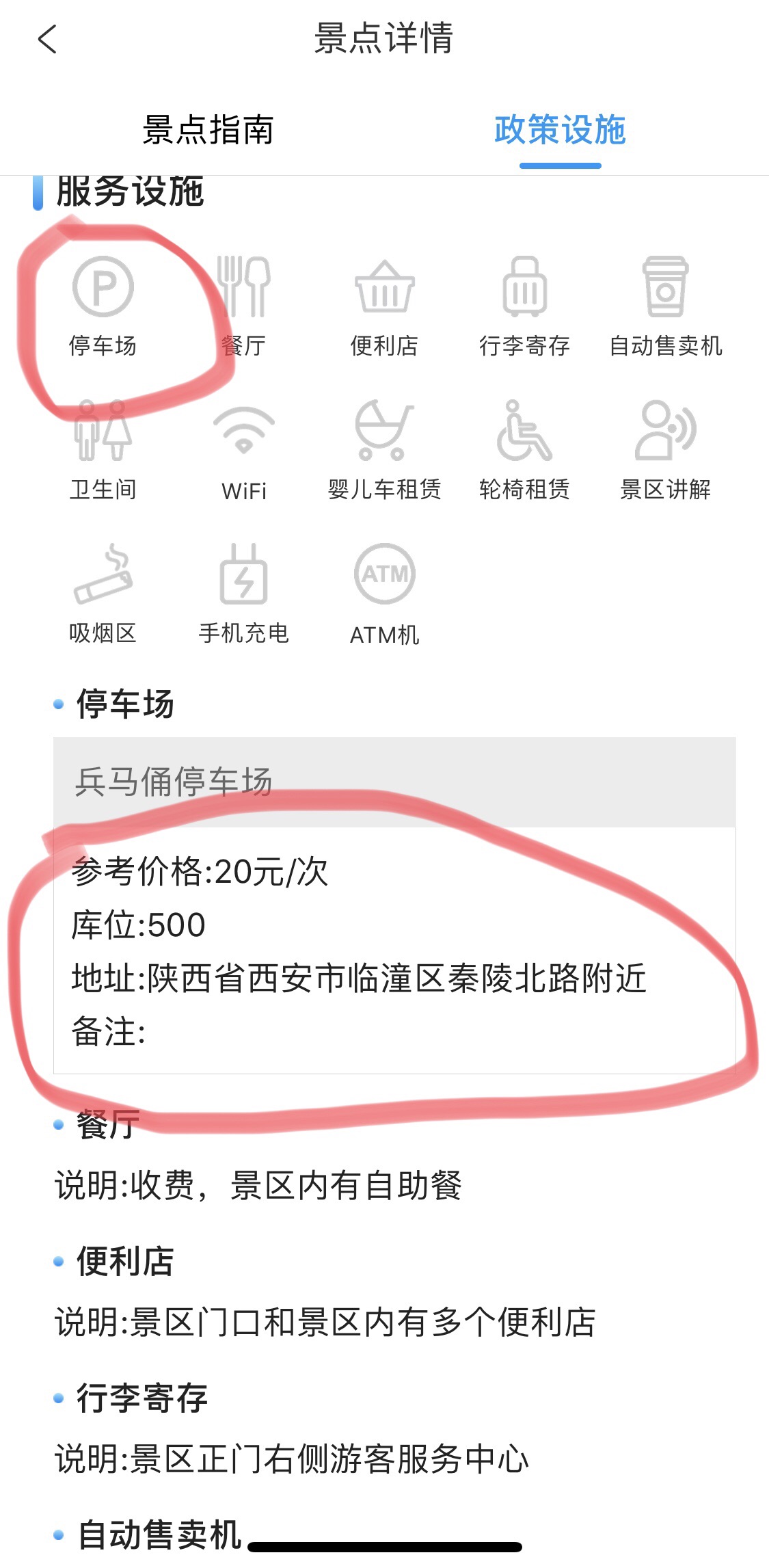This screenshot has height=1568, width=769.
Task: Select the ATM机 facility icon
Action: tap(385, 594)
